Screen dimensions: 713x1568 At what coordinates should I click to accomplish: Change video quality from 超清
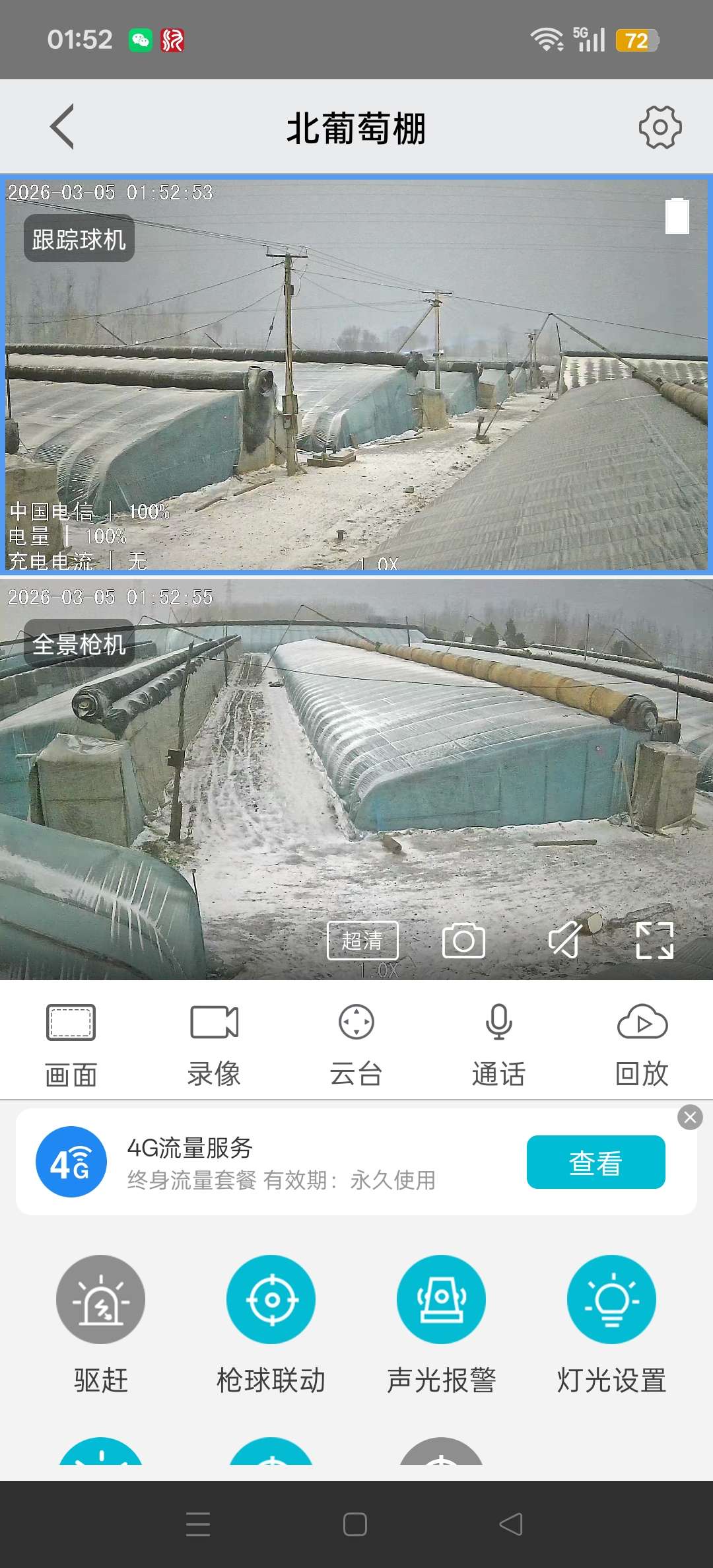pos(362,940)
